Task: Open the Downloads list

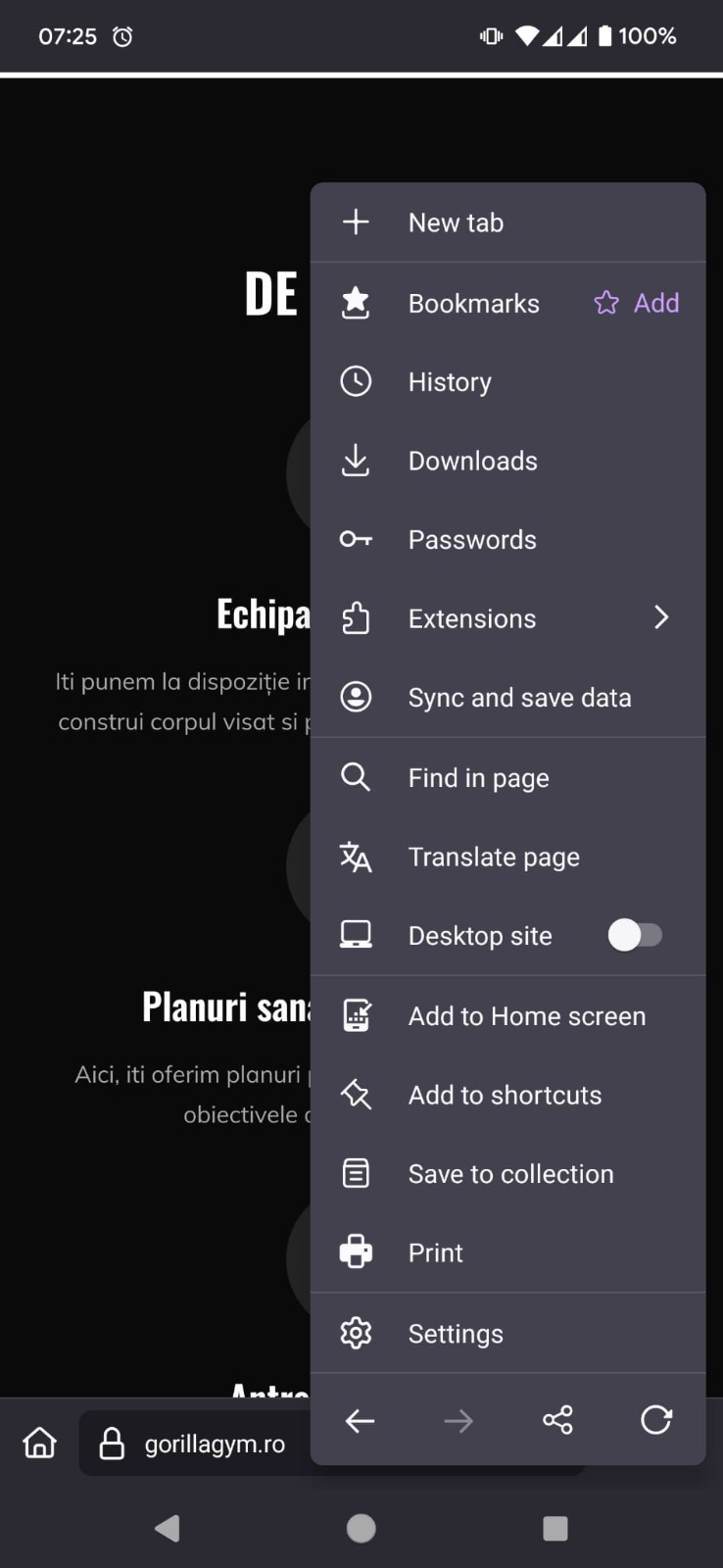Action: point(472,461)
